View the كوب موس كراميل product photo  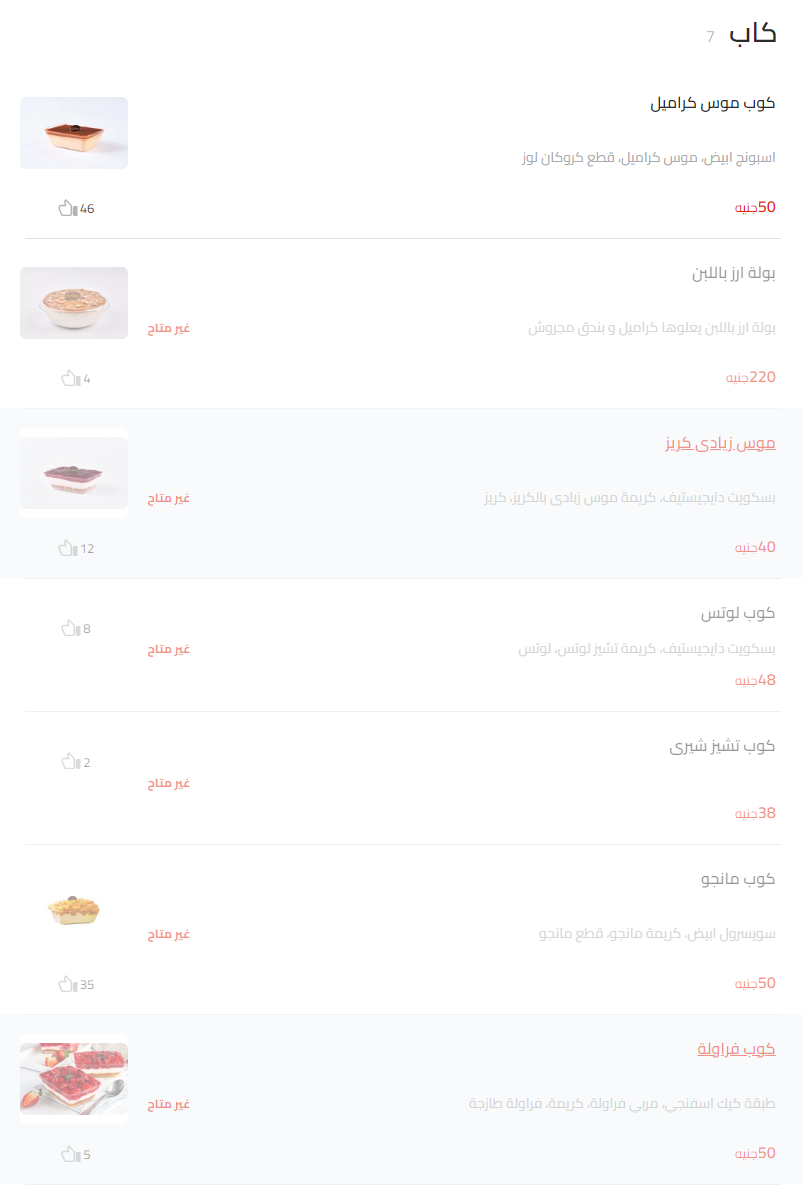(73, 132)
